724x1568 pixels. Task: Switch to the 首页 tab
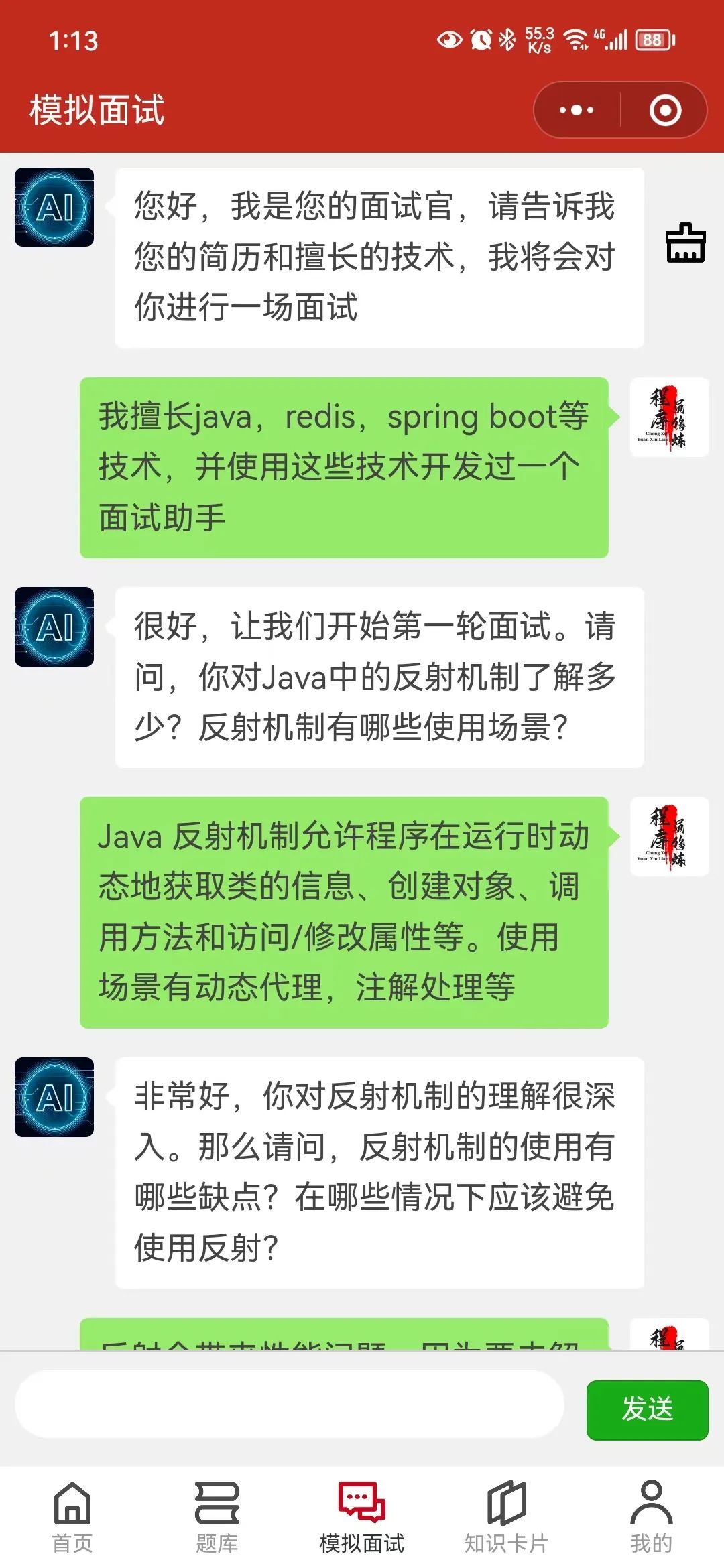(72, 1516)
